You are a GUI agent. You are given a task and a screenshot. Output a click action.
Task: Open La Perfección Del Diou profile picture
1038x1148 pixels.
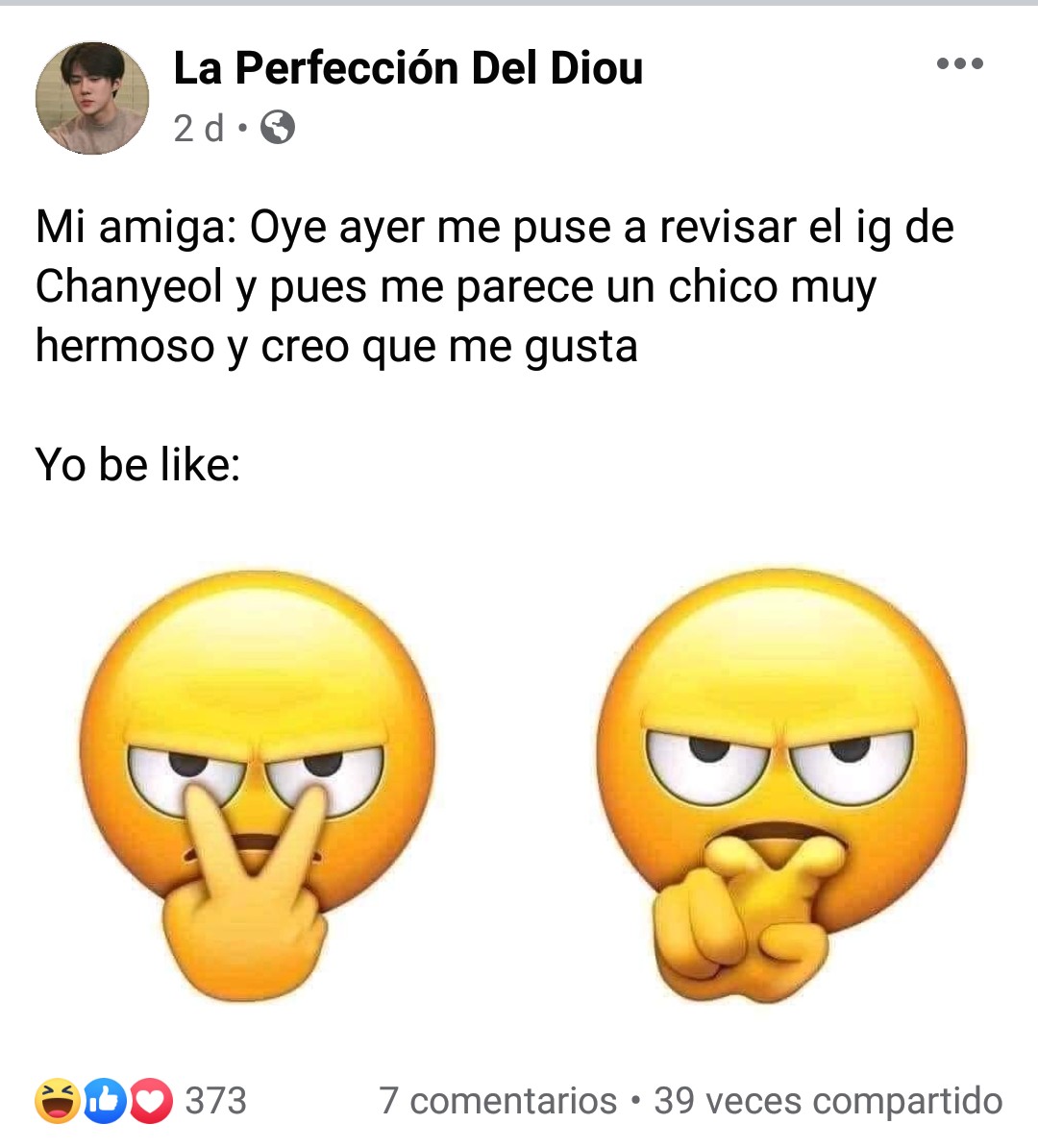(x=92, y=98)
